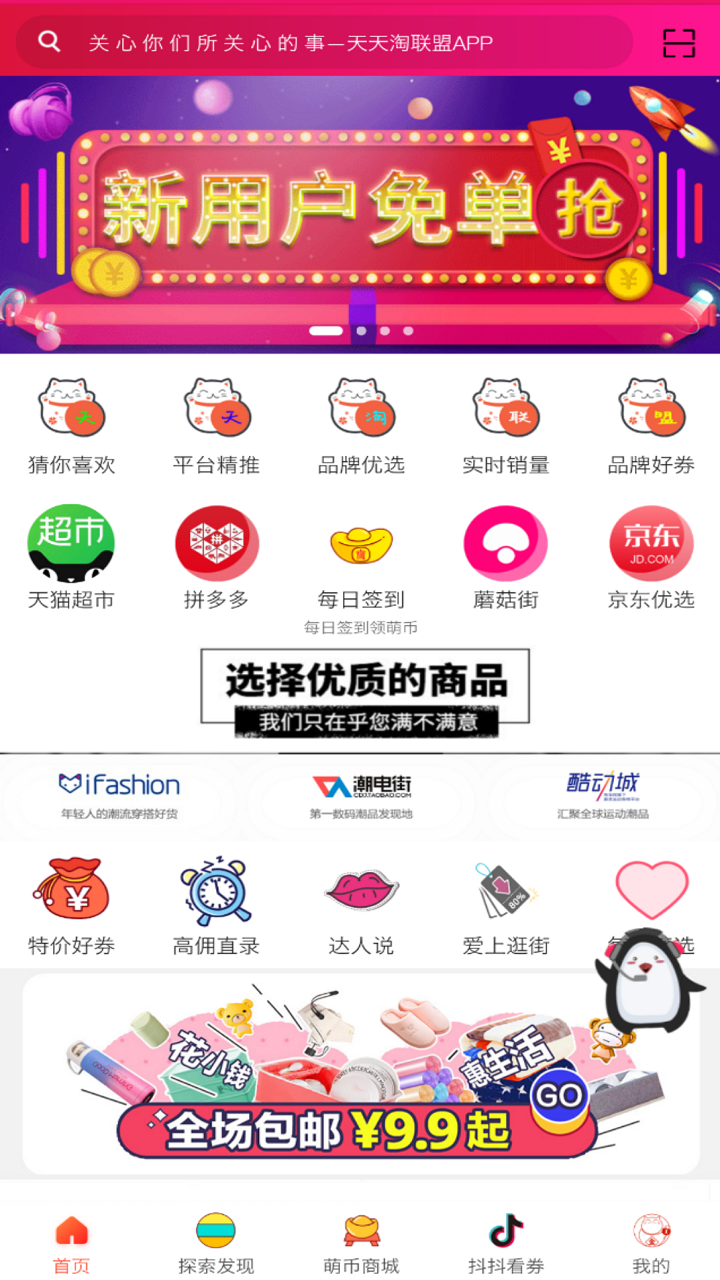Open 拼多多 shortcut

pos(216,558)
